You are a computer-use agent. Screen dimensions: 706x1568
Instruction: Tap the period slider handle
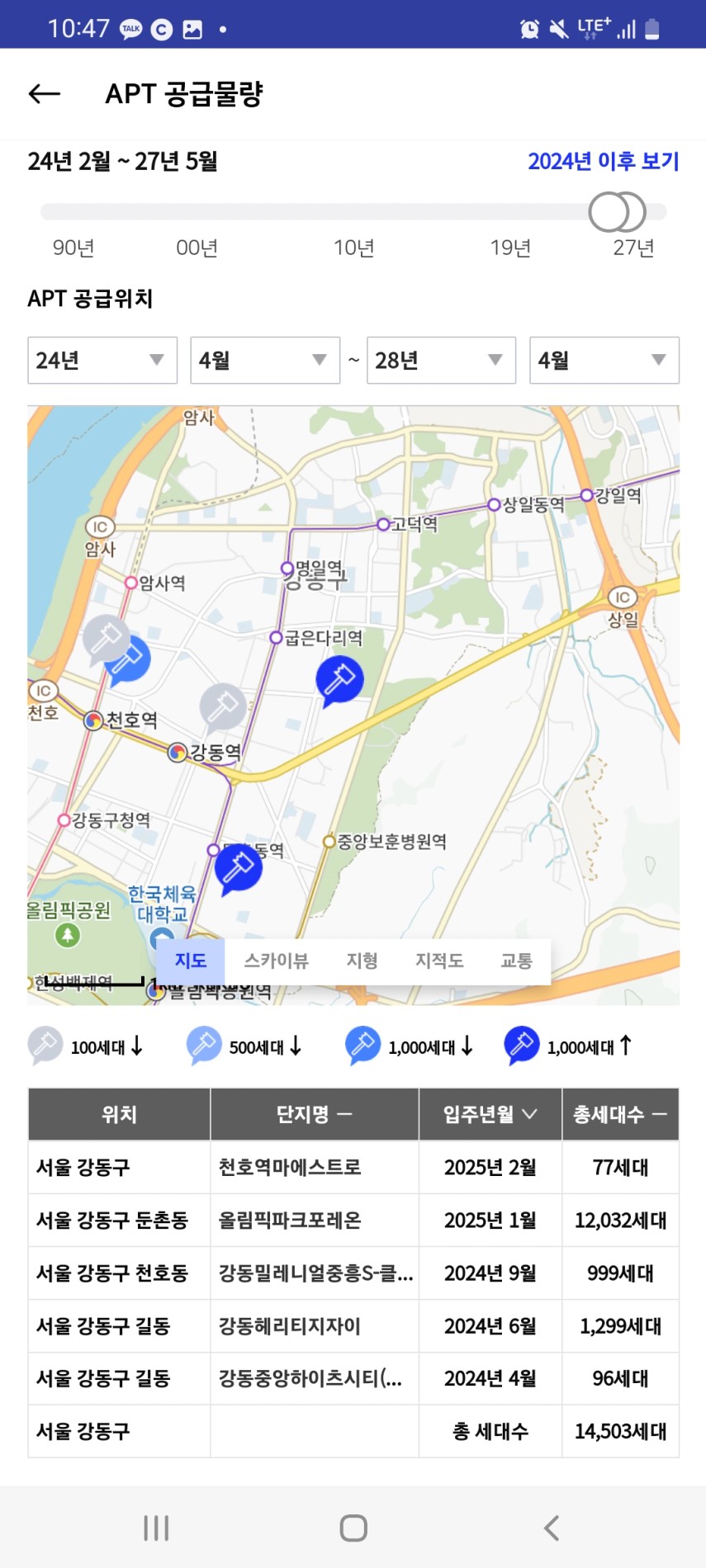616,212
